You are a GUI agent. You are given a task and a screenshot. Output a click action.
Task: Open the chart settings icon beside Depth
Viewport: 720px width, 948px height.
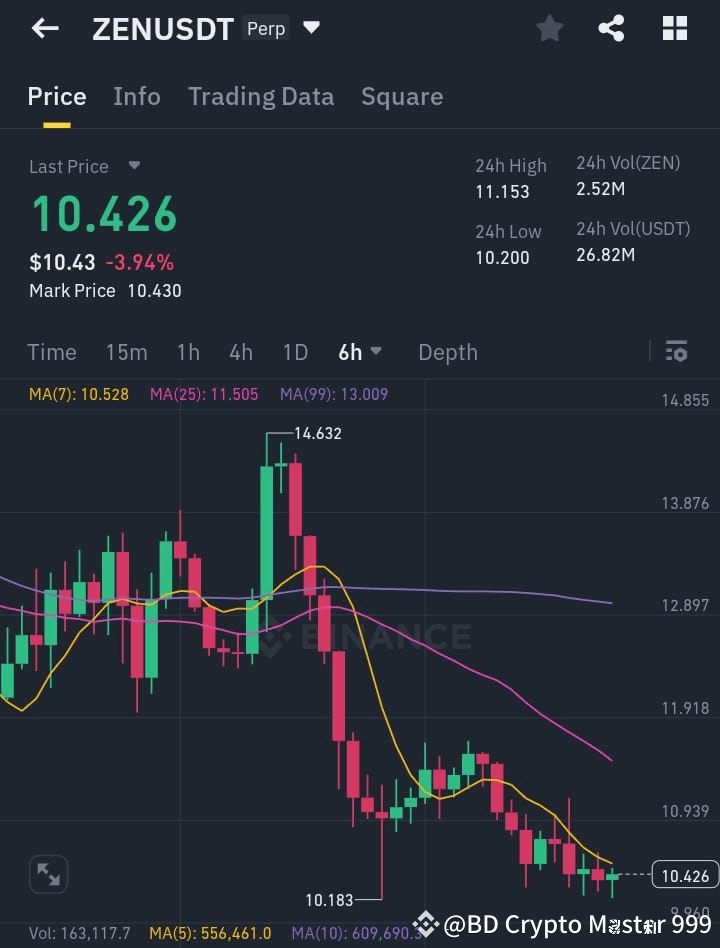[x=676, y=352]
